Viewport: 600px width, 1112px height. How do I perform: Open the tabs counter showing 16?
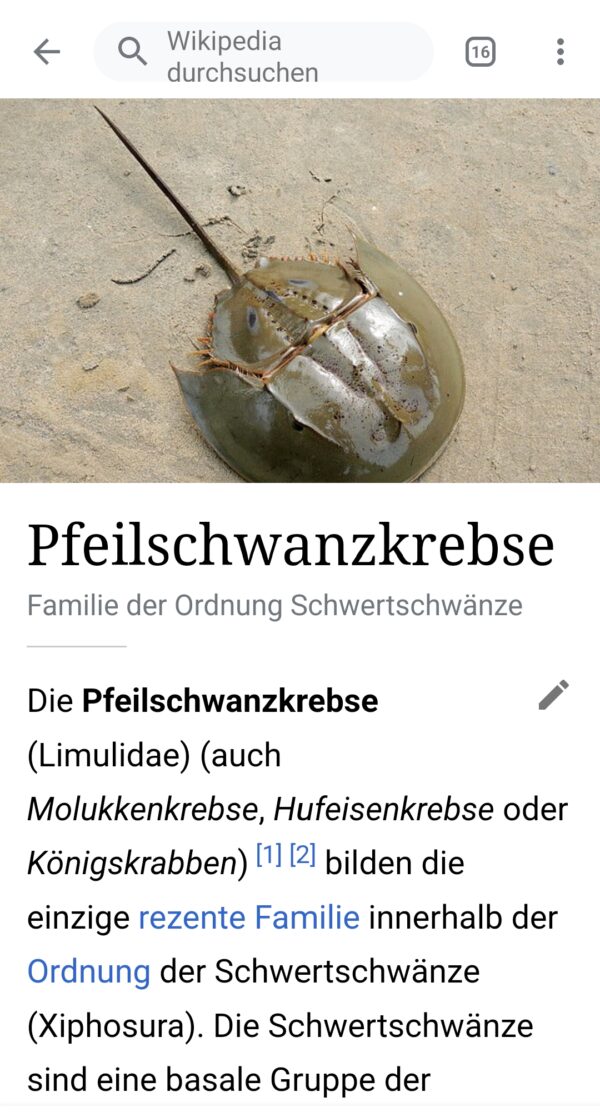coord(480,52)
